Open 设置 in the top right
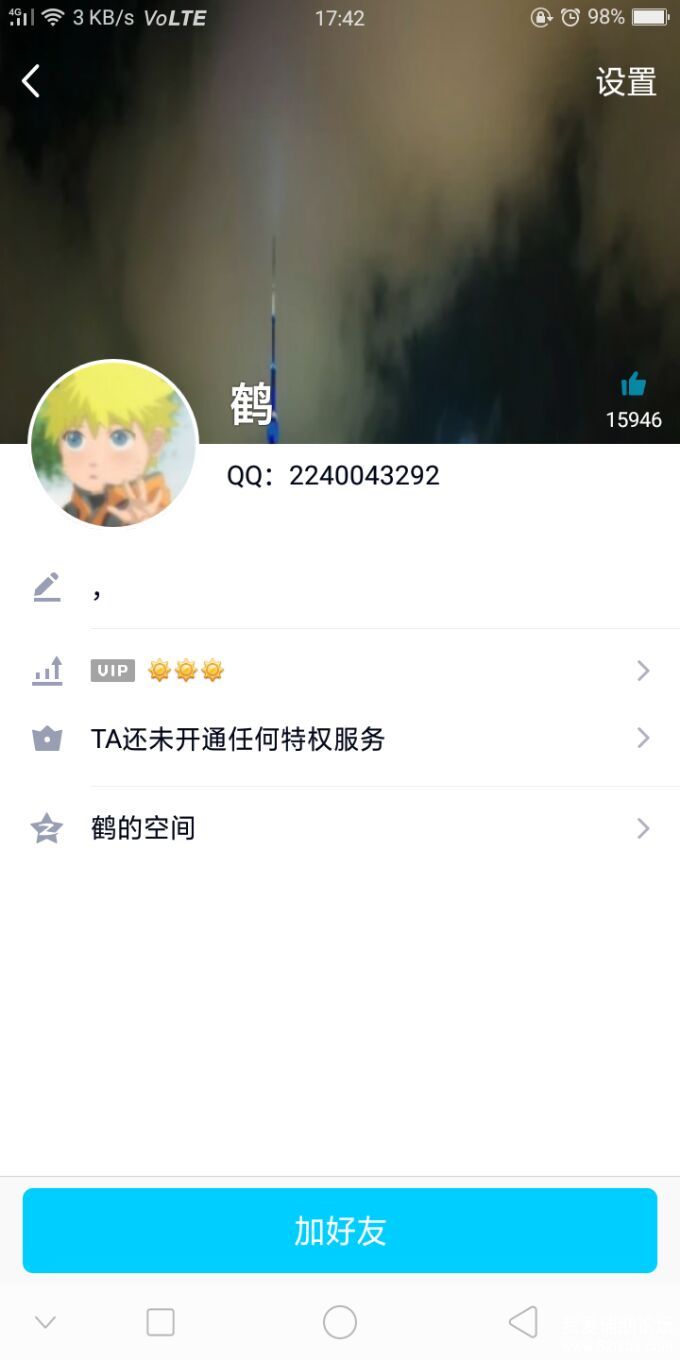680x1360 pixels. (x=626, y=82)
